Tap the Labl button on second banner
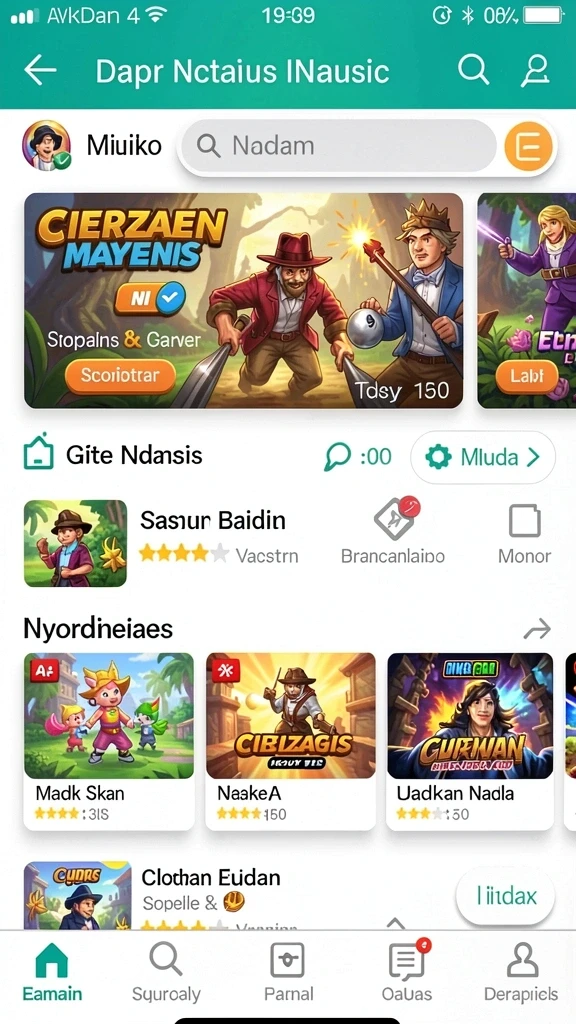This screenshot has height=1024, width=576. (x=526, y=376)
